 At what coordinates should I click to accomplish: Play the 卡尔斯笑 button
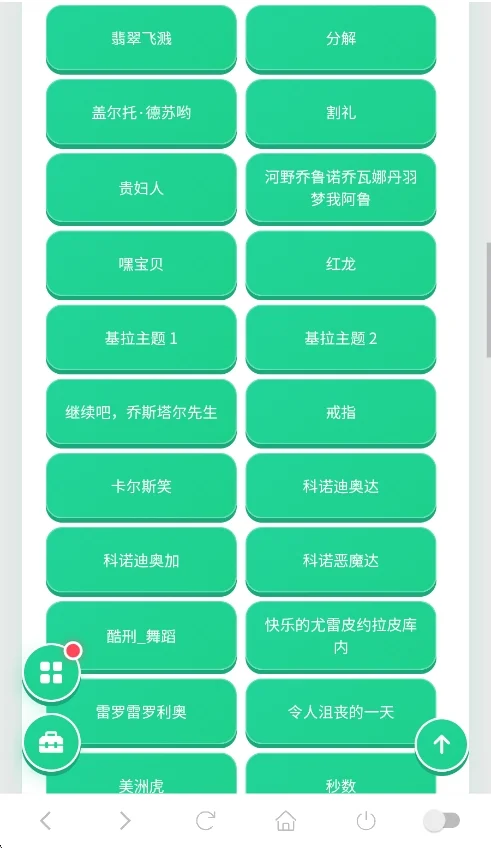[x=141, y=486]
